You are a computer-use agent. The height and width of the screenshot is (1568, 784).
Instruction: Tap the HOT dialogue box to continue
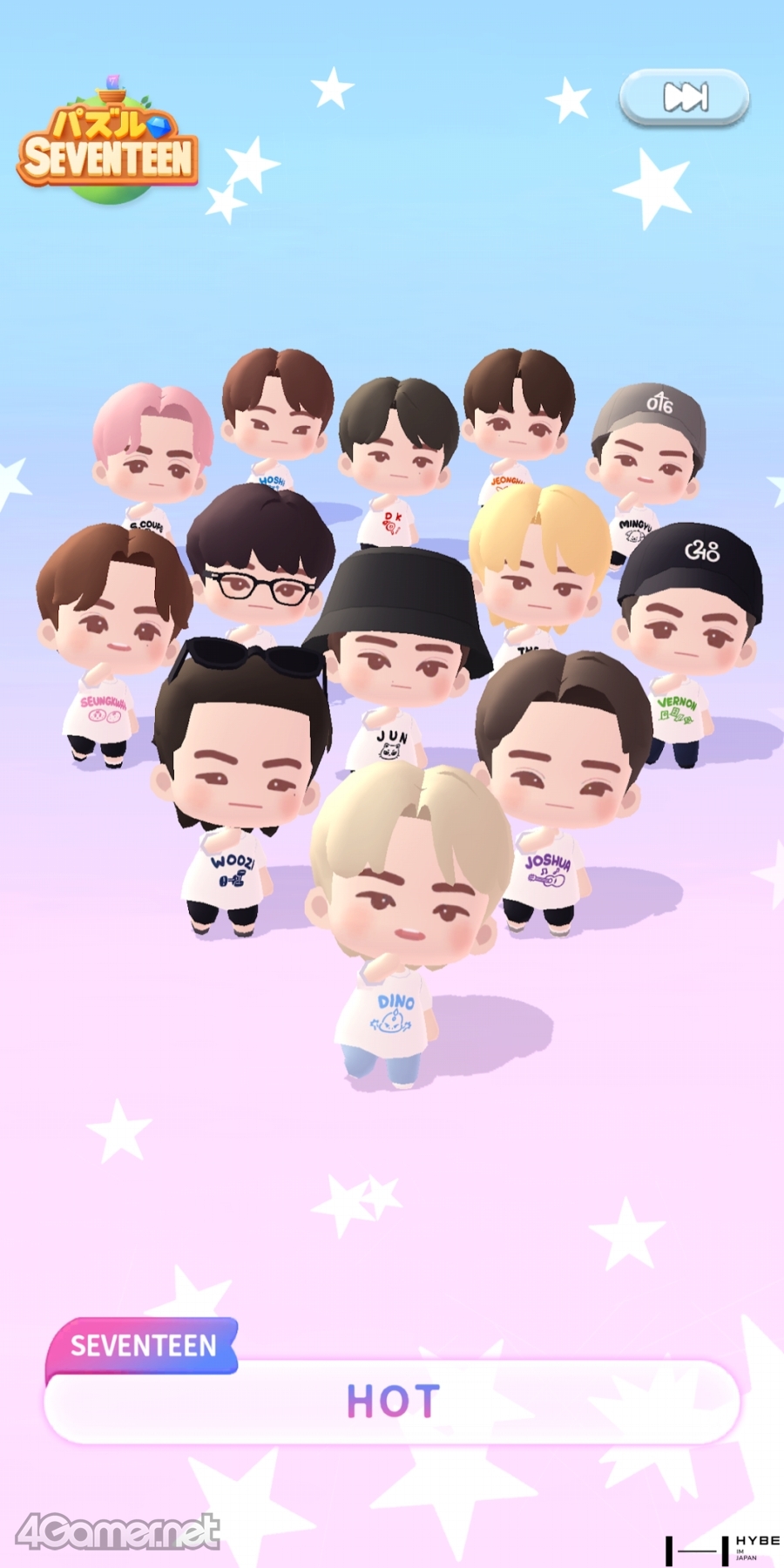tap(392, 1401)
